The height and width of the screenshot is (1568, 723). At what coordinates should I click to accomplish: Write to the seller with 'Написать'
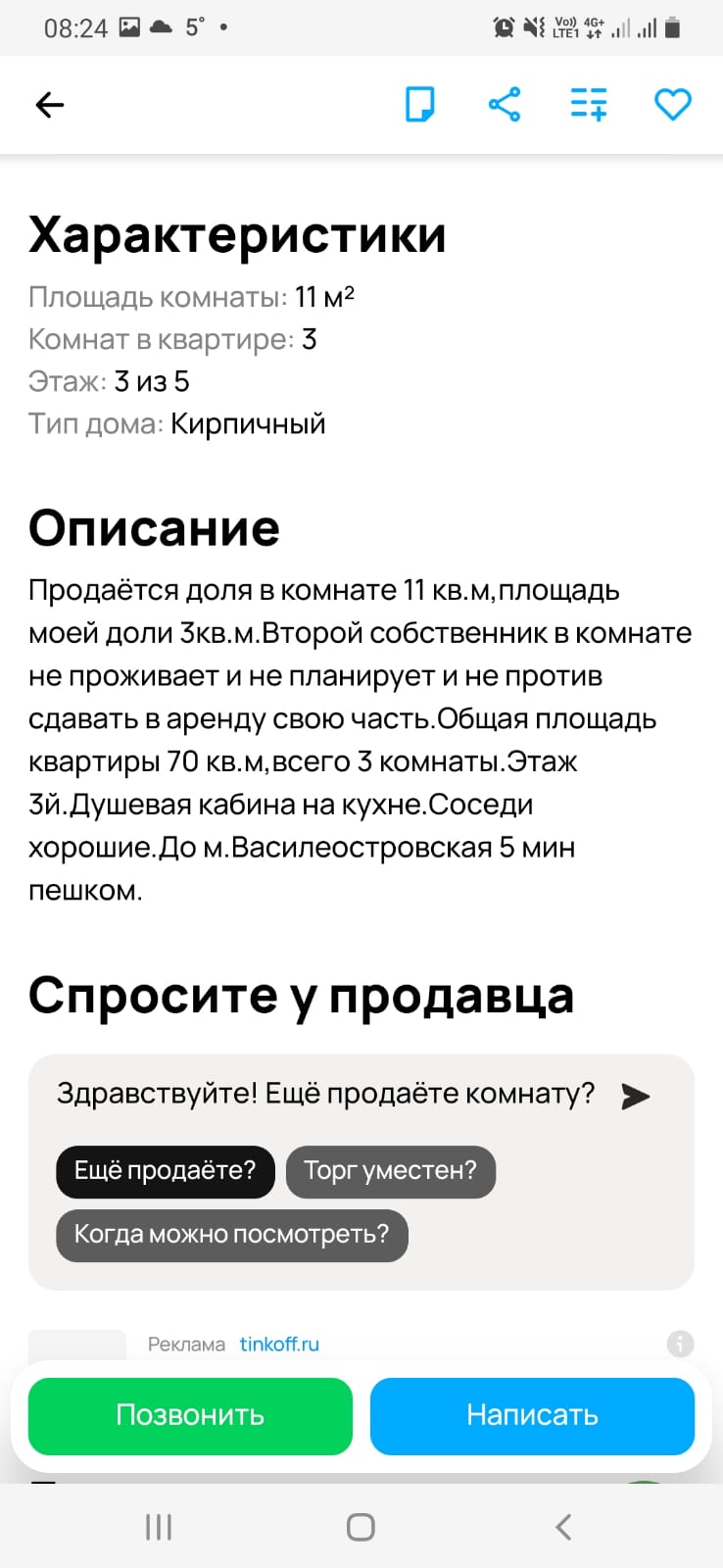[532, 1415]
